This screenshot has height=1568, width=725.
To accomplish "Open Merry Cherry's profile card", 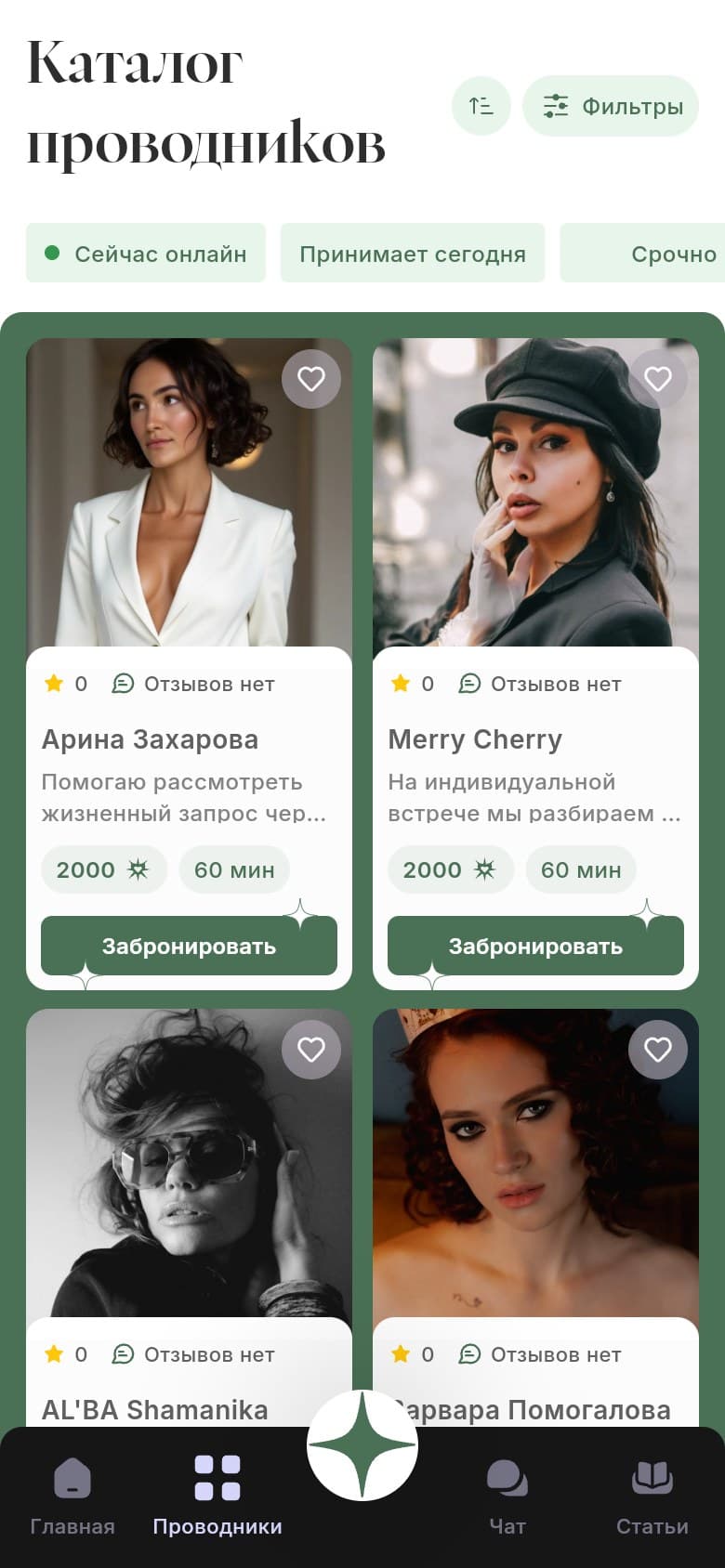I will point(535,664).
